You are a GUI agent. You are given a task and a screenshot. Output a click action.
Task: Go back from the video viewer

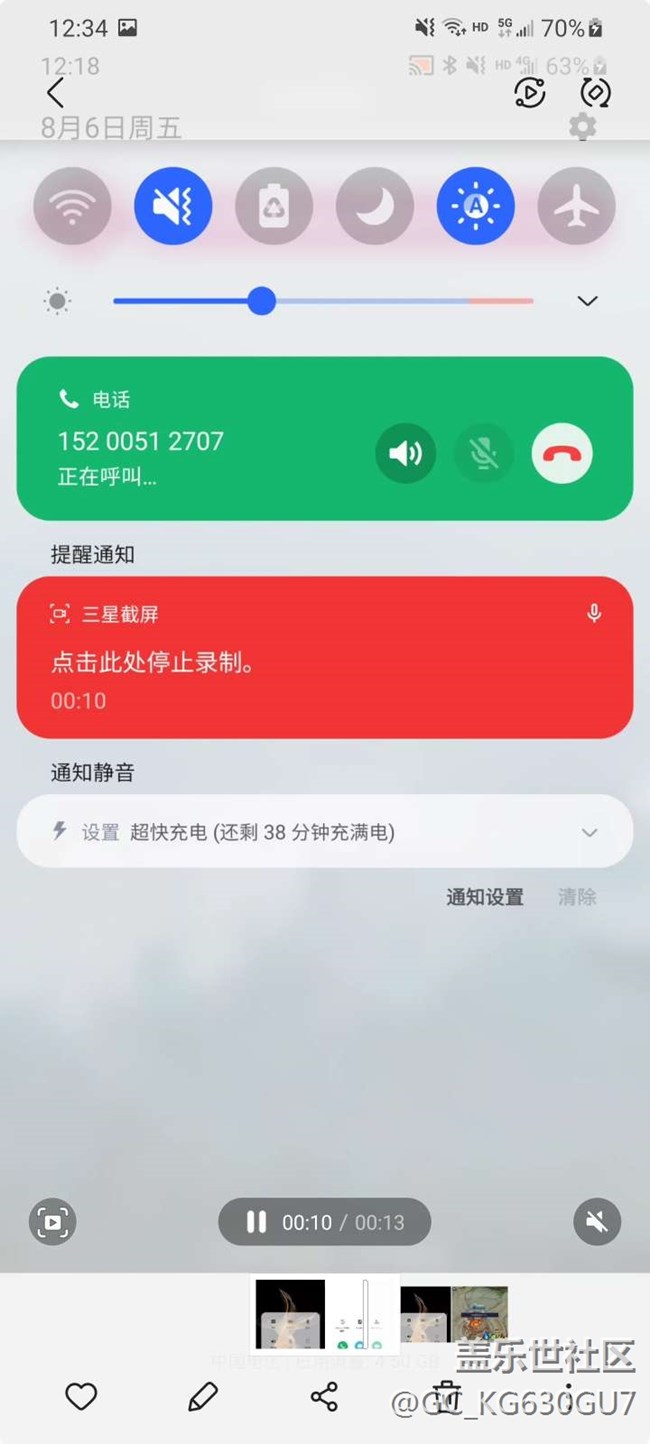coord(55,93)
